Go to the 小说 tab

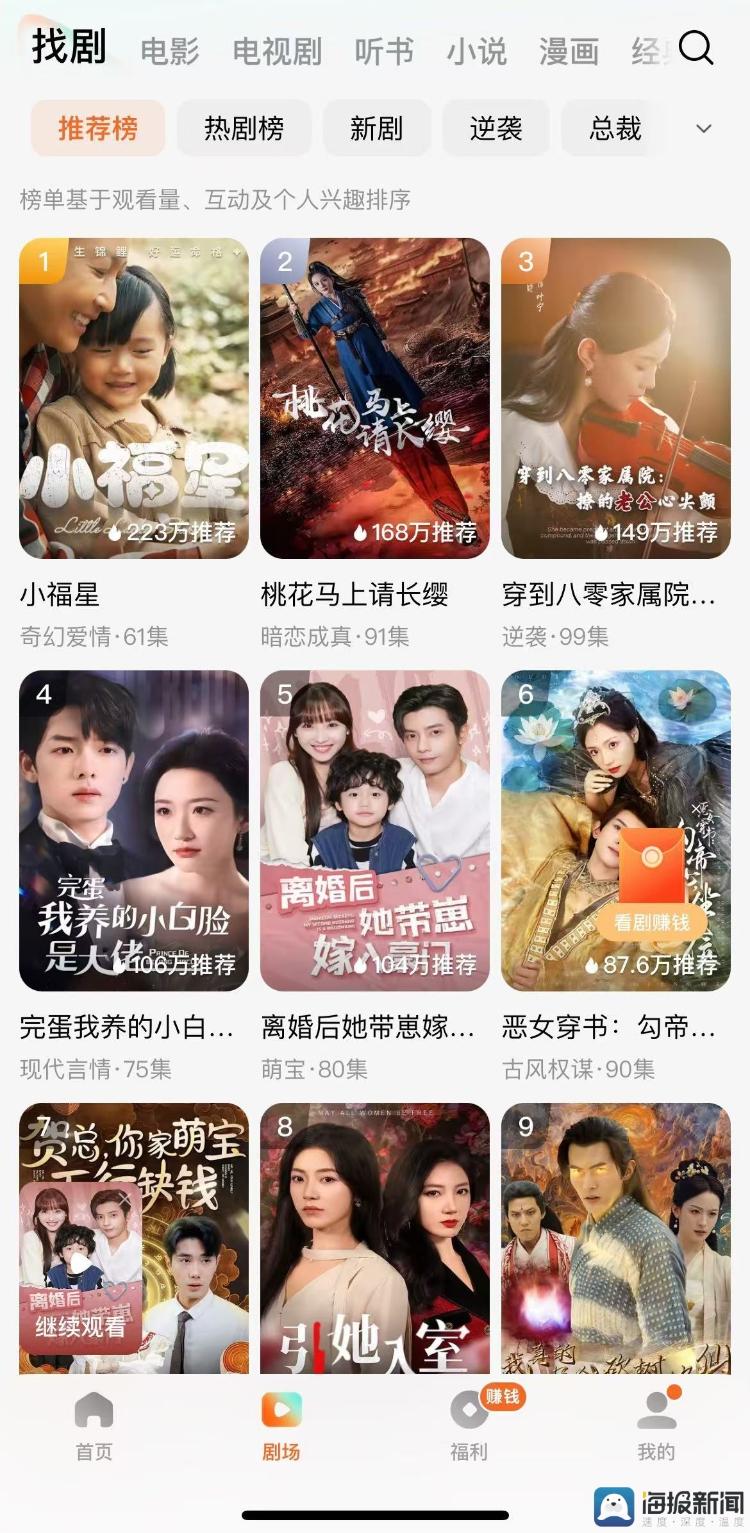coord(476,51)
